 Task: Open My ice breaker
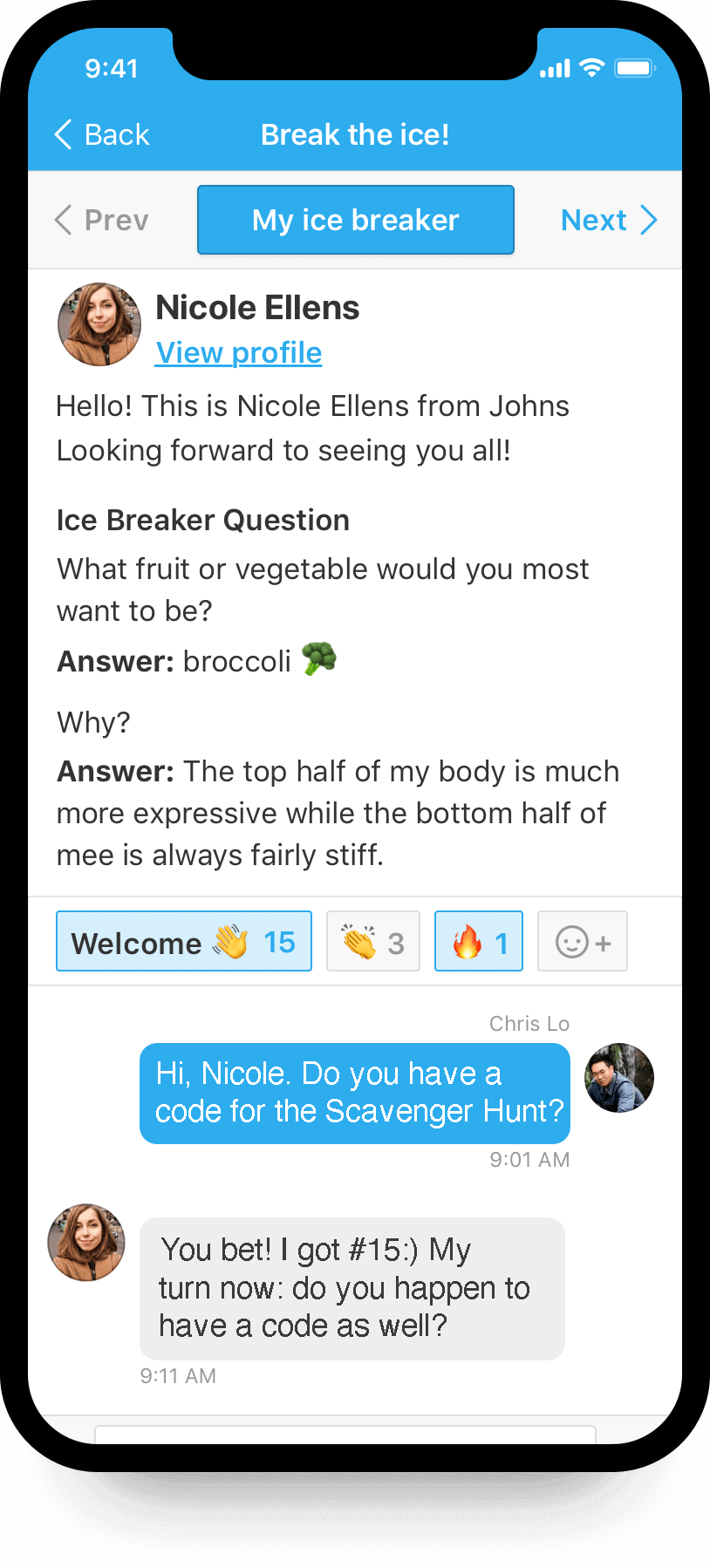point(355,221)
